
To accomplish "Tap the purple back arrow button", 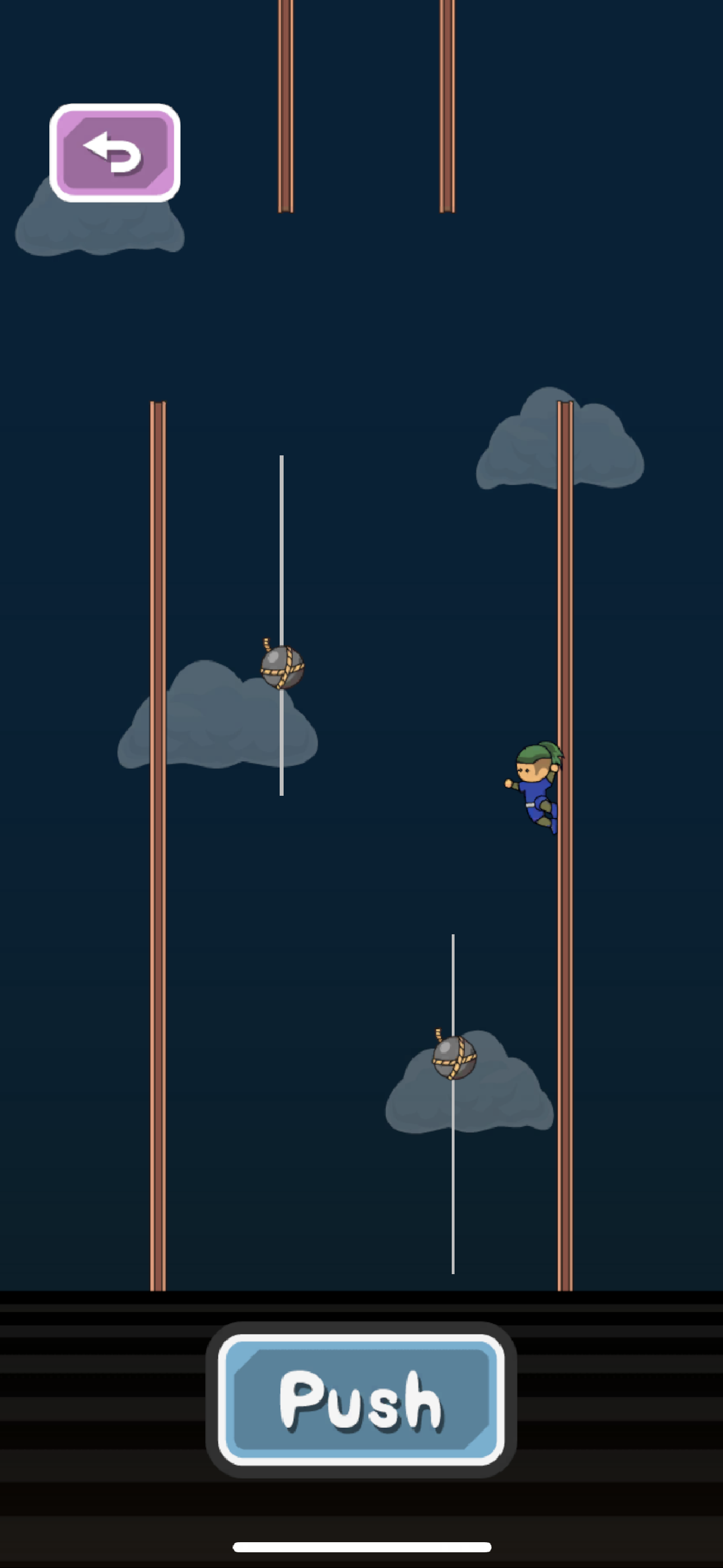I will [114, 152].
